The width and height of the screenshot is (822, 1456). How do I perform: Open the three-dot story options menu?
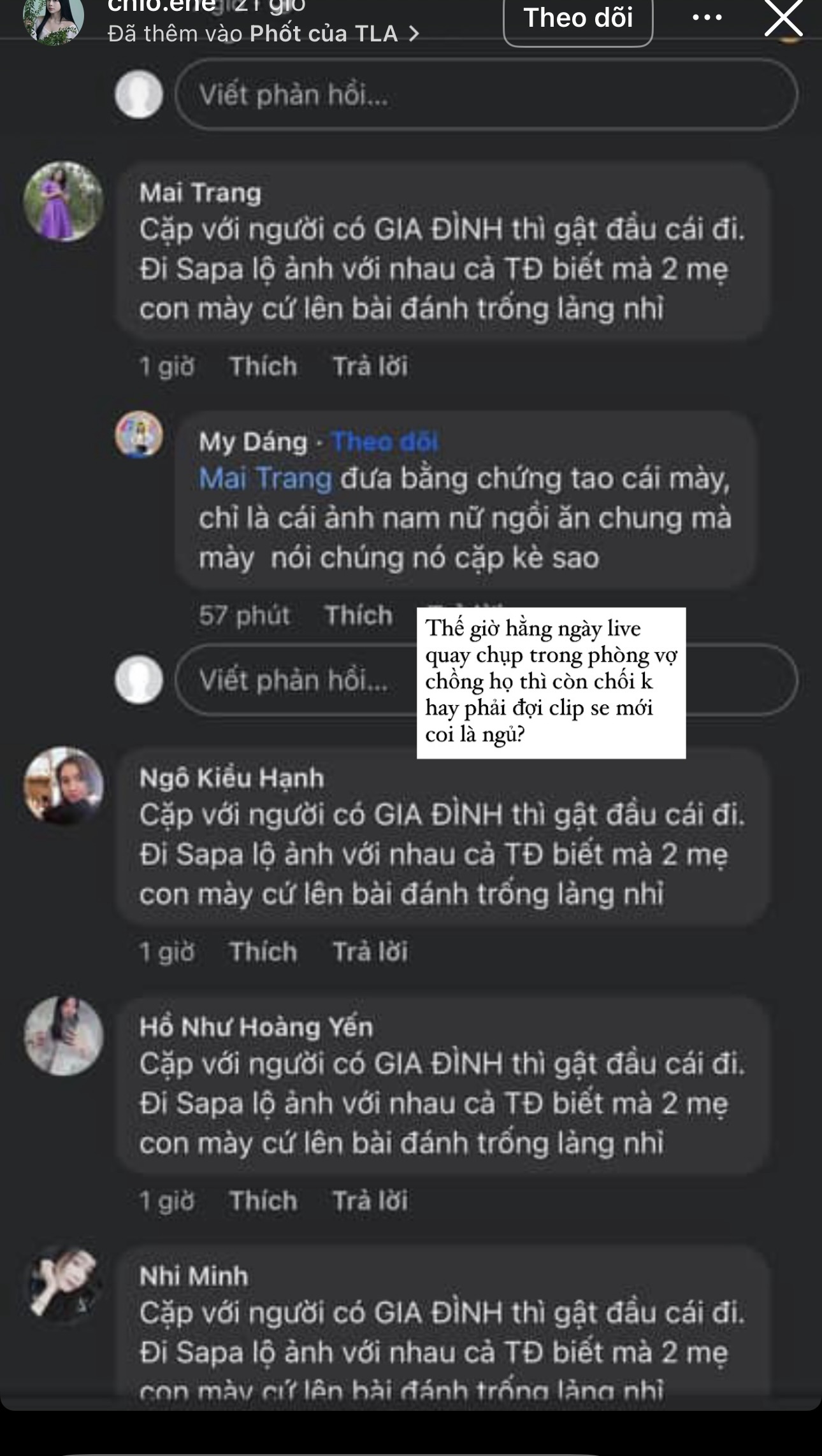pos(707,18)
